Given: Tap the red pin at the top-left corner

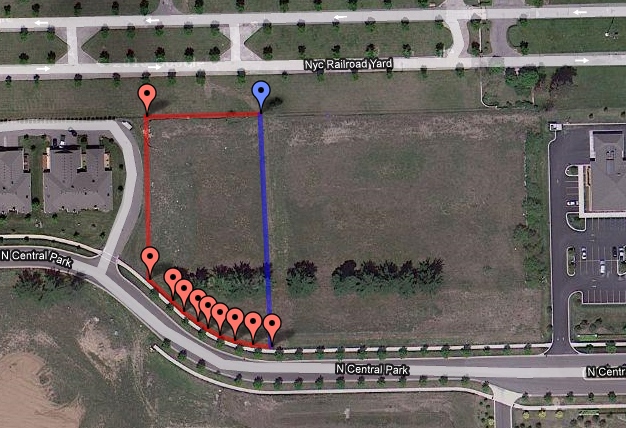Looking at the screenshot, I should coord(148,97).
